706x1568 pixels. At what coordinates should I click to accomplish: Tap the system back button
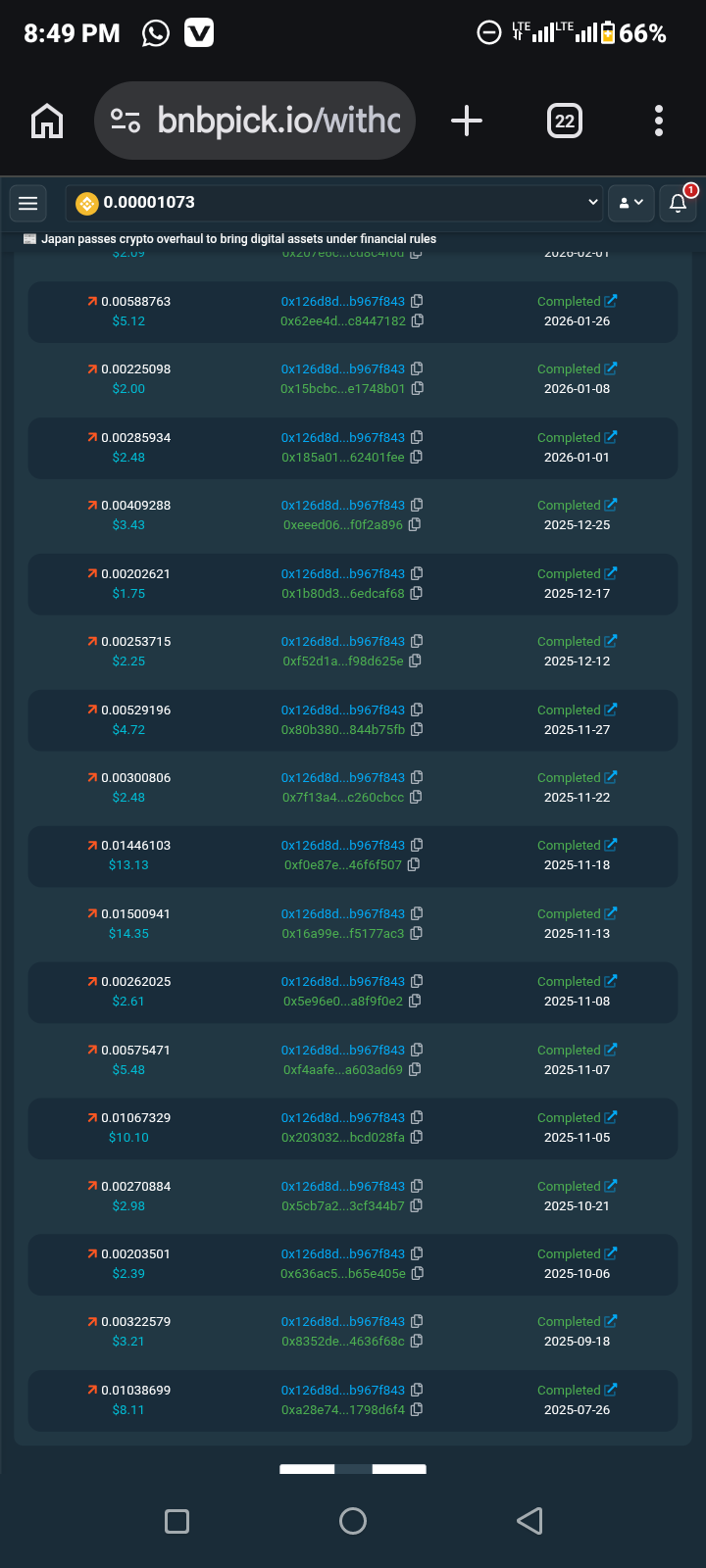tap(529, 1521)
